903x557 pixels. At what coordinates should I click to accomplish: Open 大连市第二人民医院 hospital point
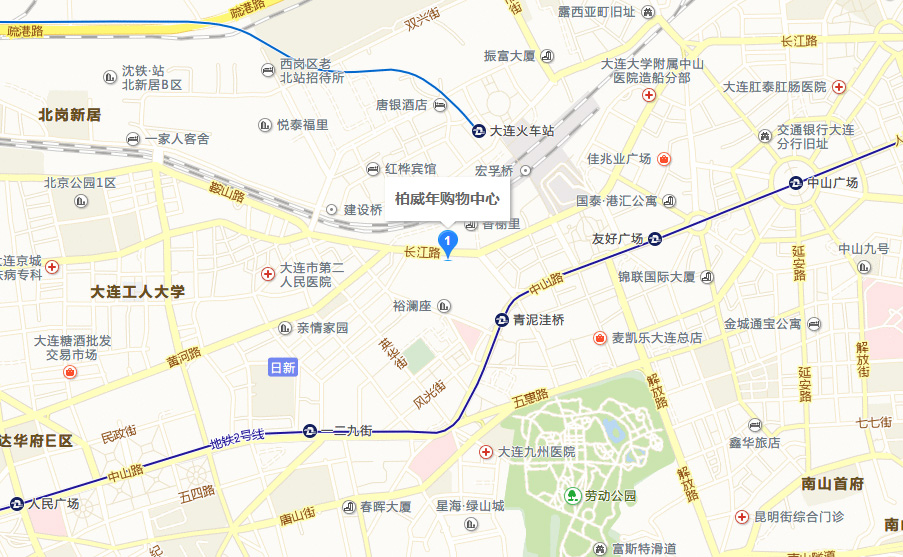click(x=268, y=273)
